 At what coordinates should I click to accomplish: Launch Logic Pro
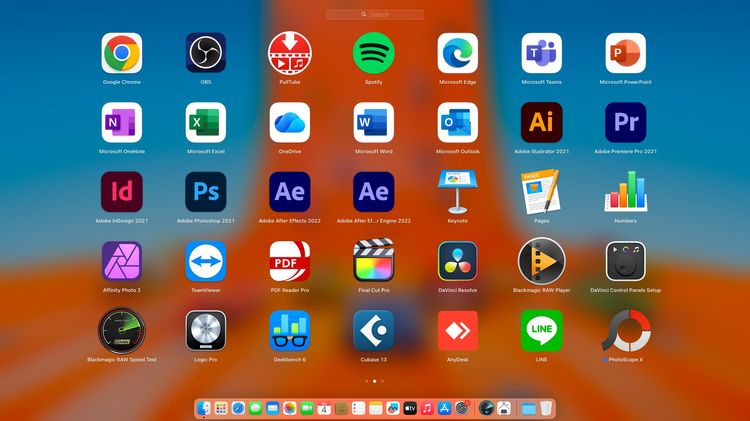206,330
